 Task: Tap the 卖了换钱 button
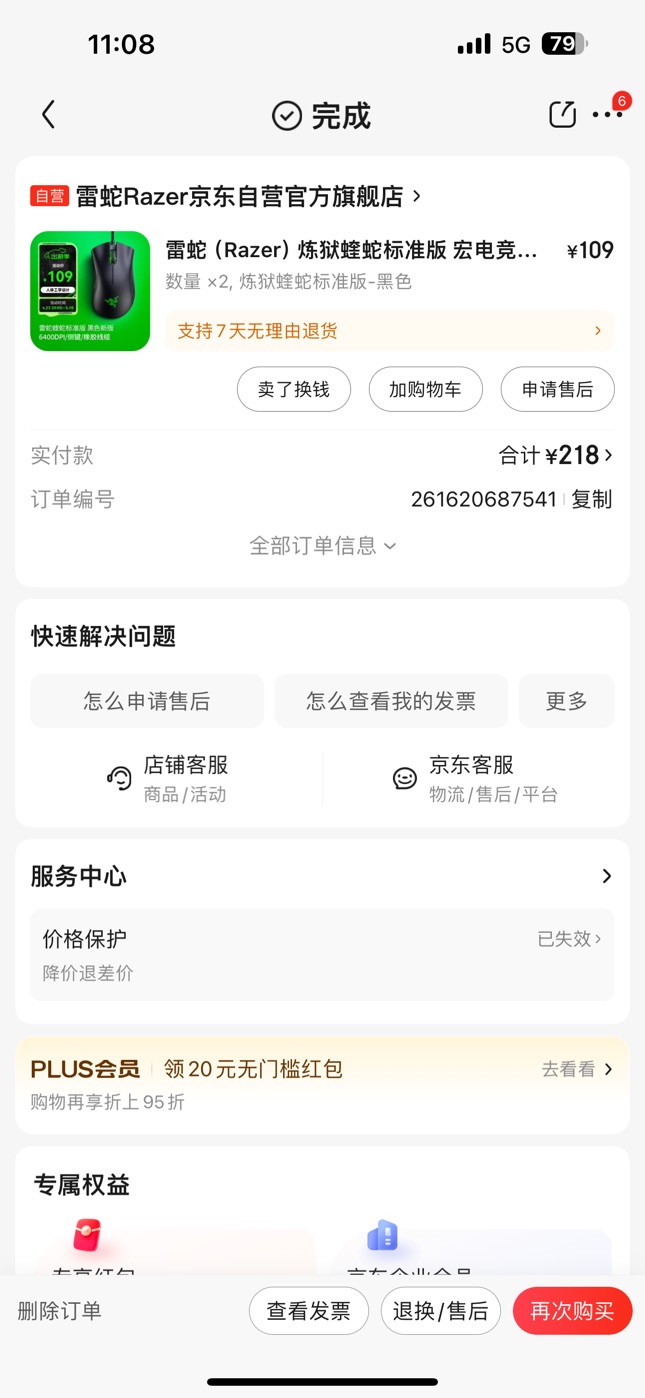pyautogui.click(x=294, y=389)
